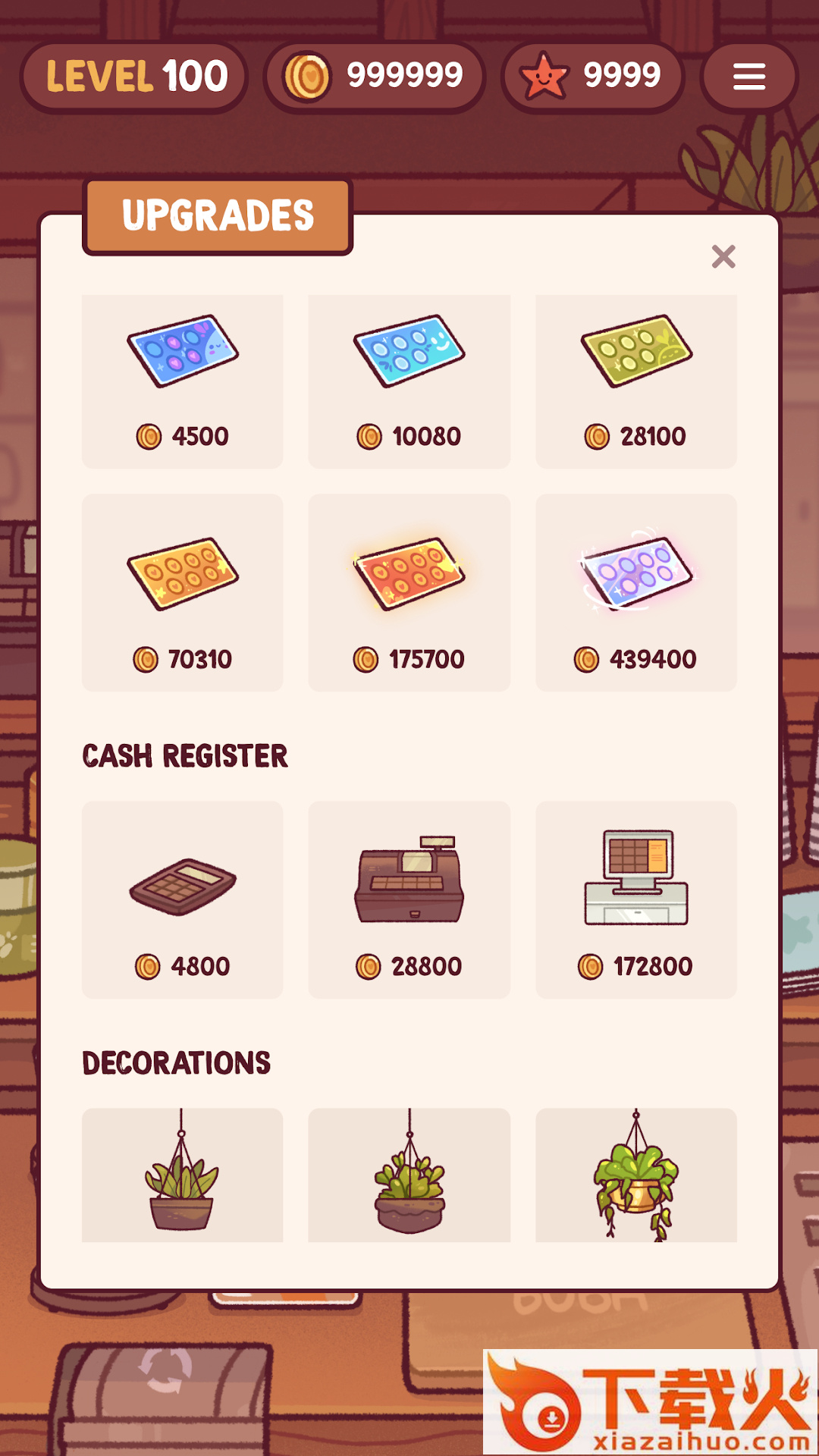This screenshot has width=819, height=1456.
Task: Buy the glowing orange tray for 175700
Action: point(409,592)
